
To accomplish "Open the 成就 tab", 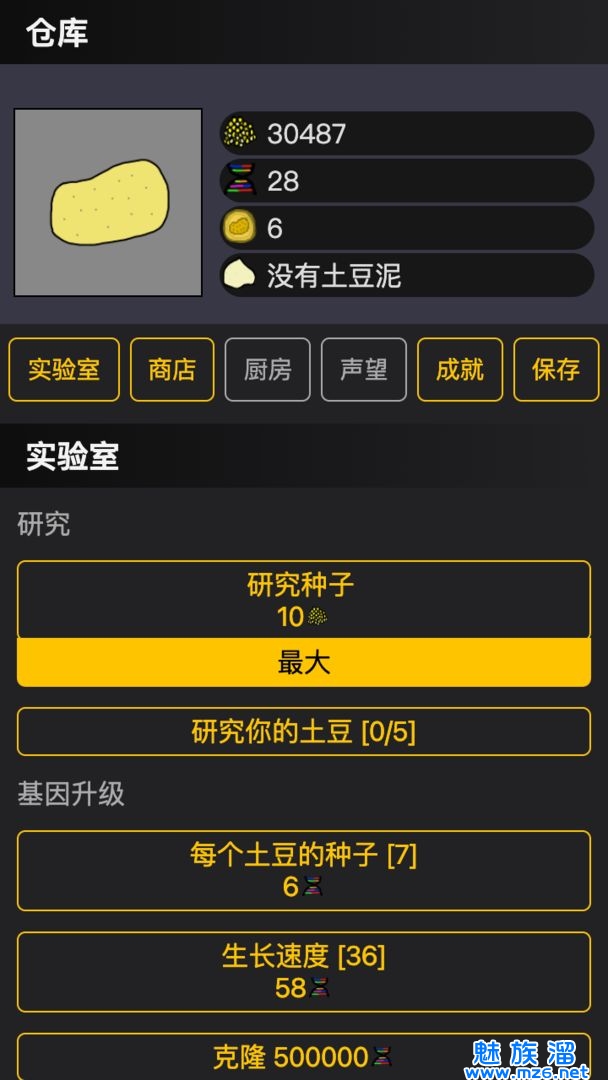I will 460,369.
